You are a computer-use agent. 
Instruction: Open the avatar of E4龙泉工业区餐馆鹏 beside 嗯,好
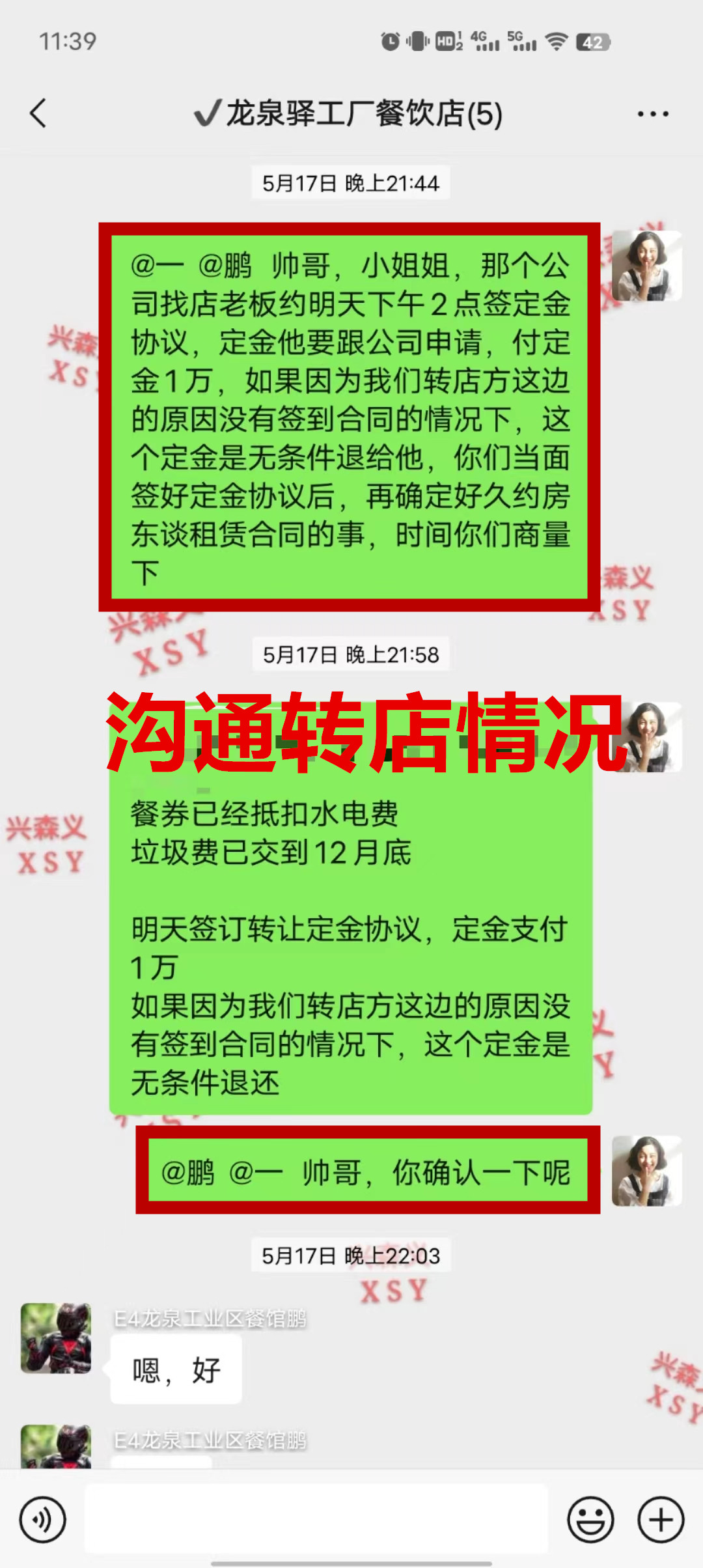click(x=56, y=1337)
